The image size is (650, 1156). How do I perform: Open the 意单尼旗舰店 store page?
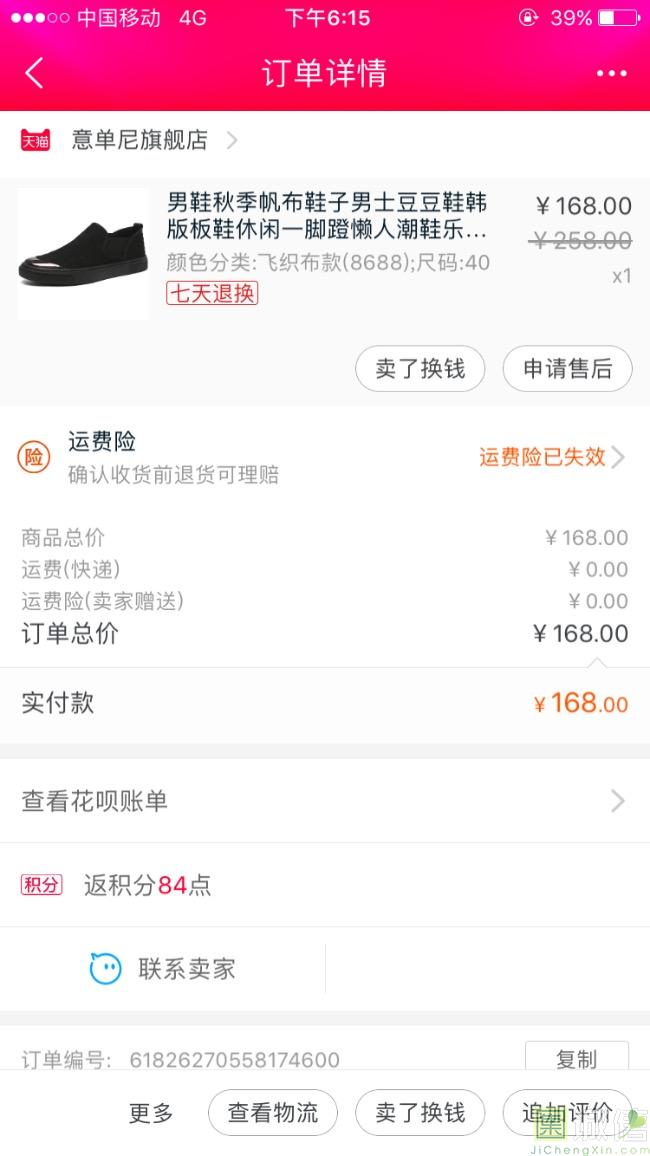(140, 140)
